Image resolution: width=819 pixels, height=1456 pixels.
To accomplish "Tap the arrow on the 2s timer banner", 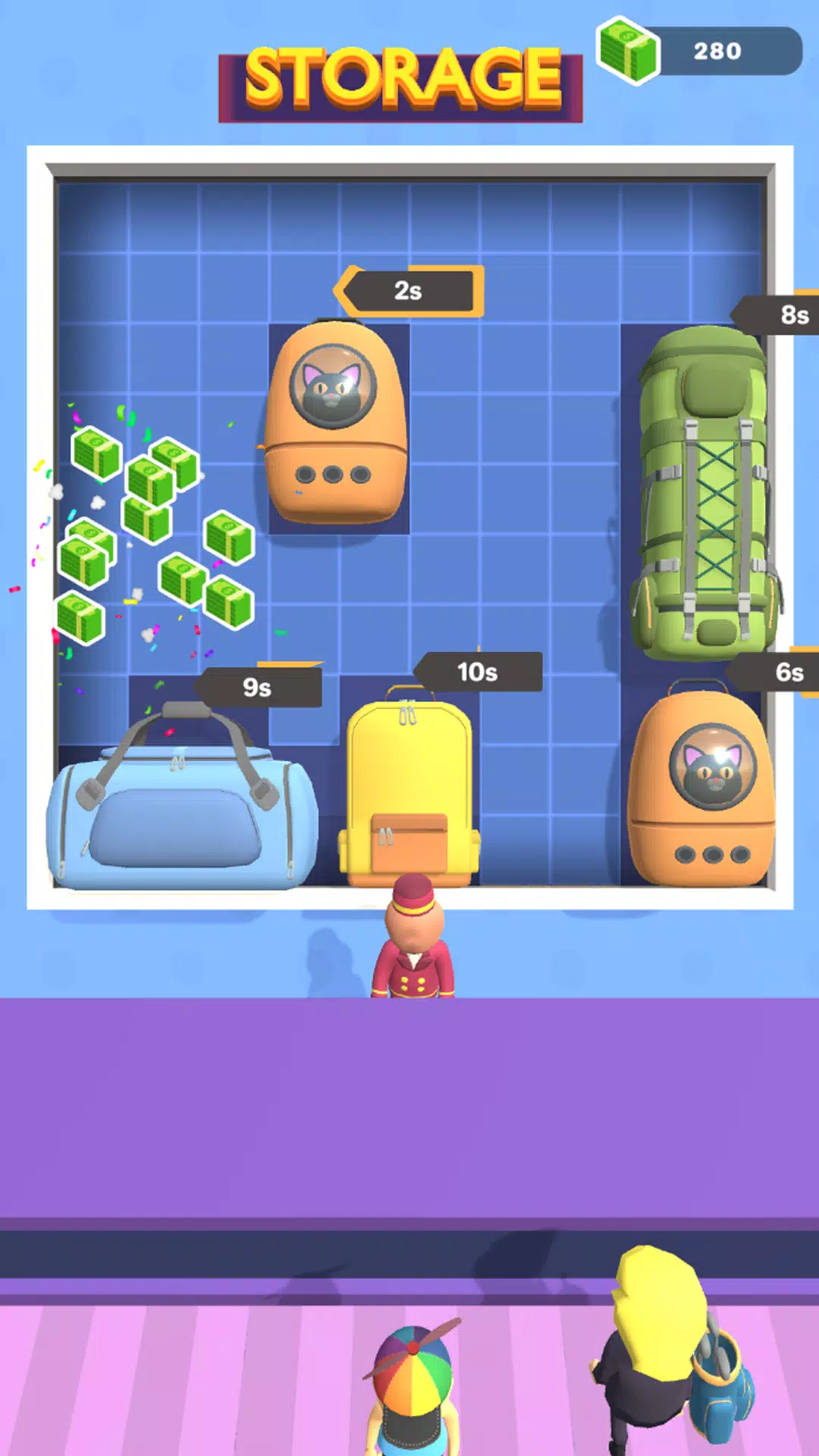I will coord(349,290).
